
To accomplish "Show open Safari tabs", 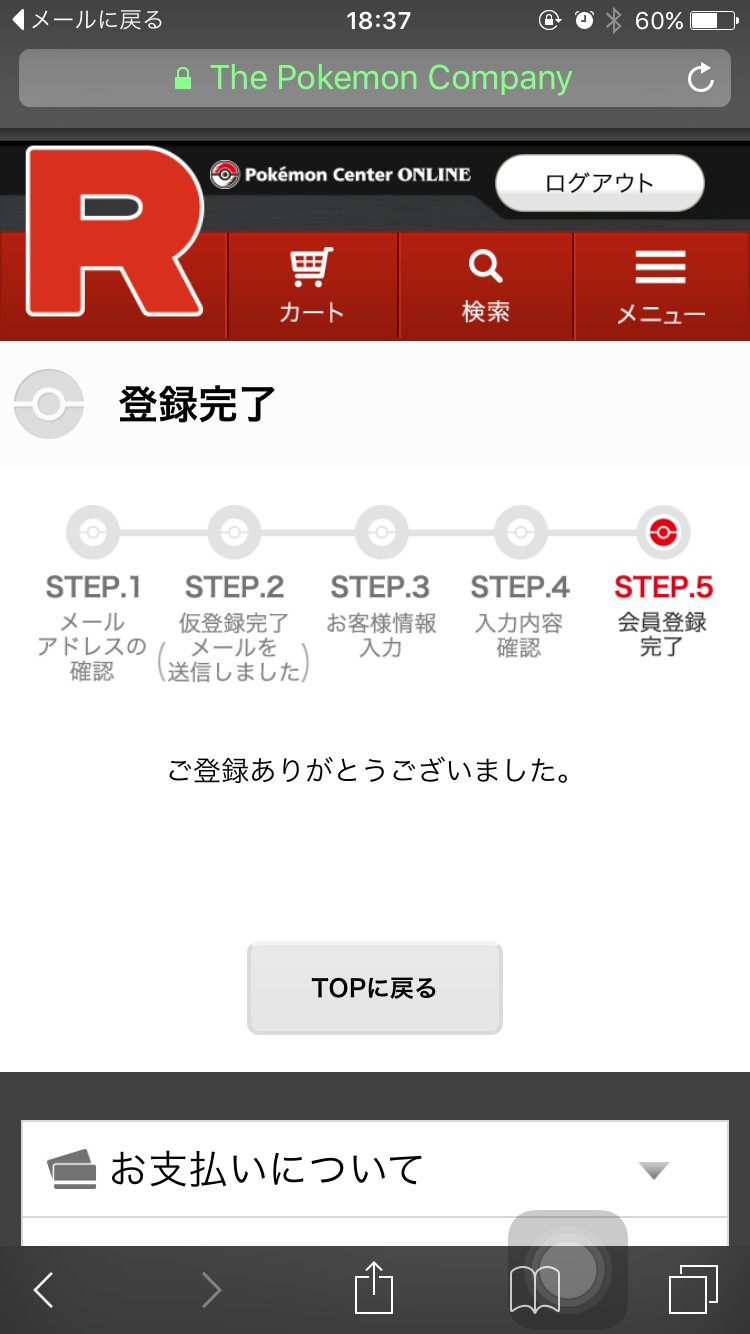I will [x=693, y=1290].
